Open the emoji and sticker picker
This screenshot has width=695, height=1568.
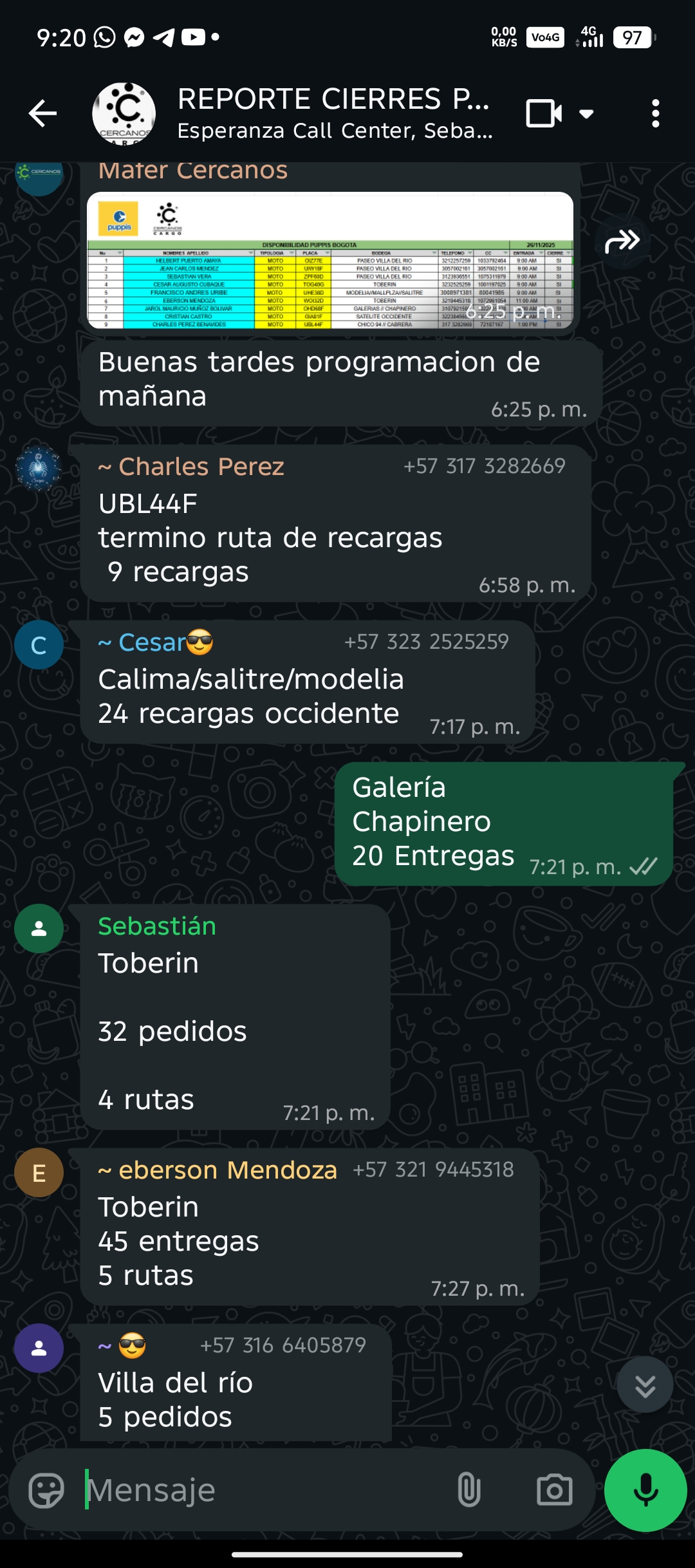tap(47, 1490)
